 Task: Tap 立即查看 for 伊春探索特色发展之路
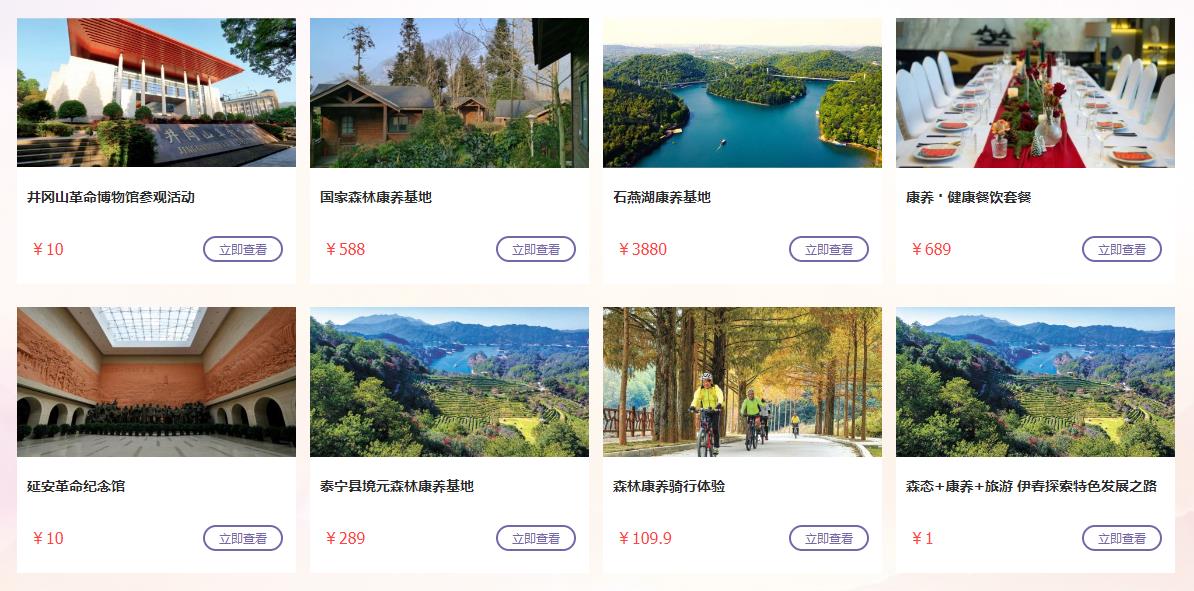pos(1122,538)
